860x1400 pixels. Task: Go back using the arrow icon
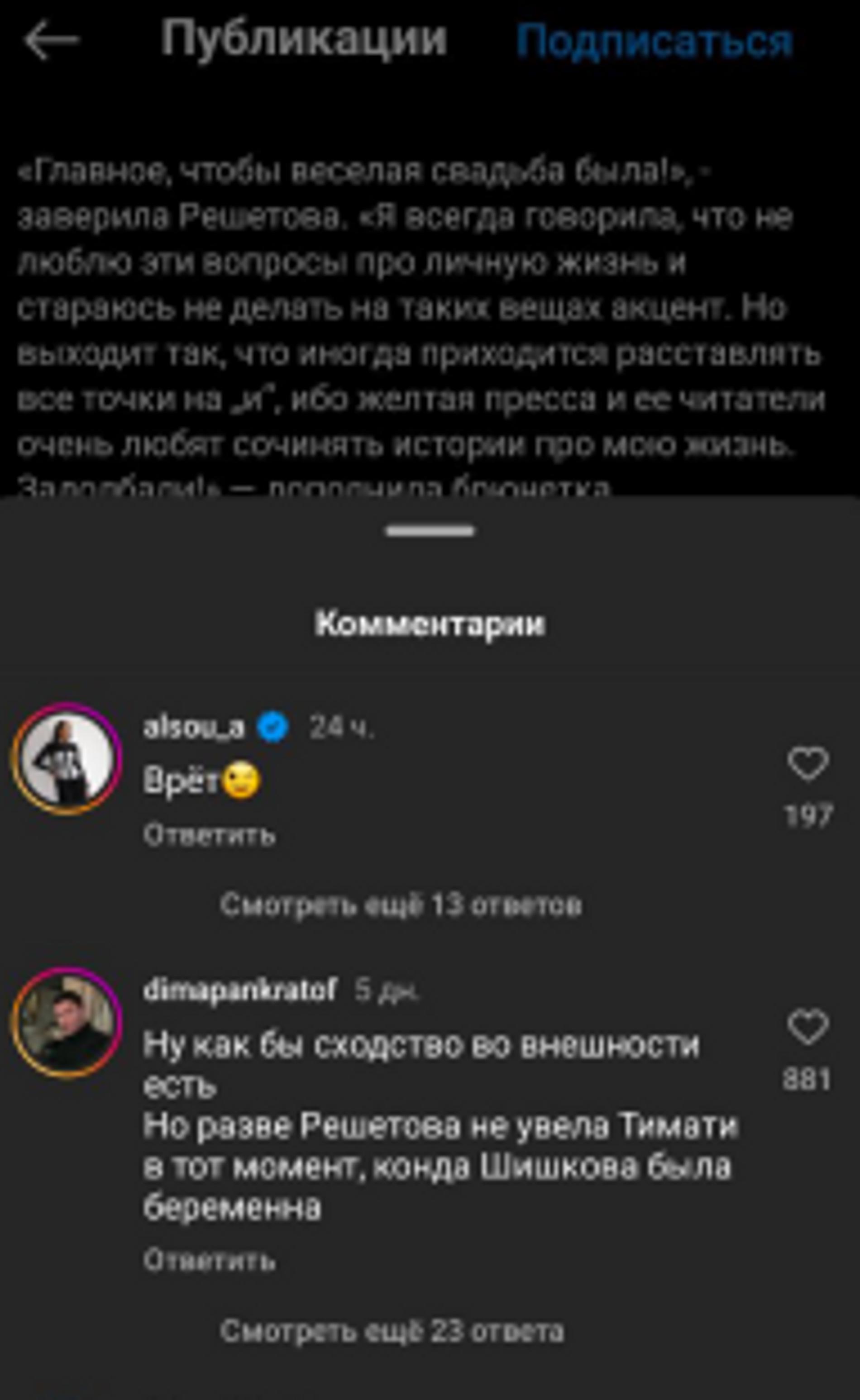pyautogui.click(x=51, y=40)
